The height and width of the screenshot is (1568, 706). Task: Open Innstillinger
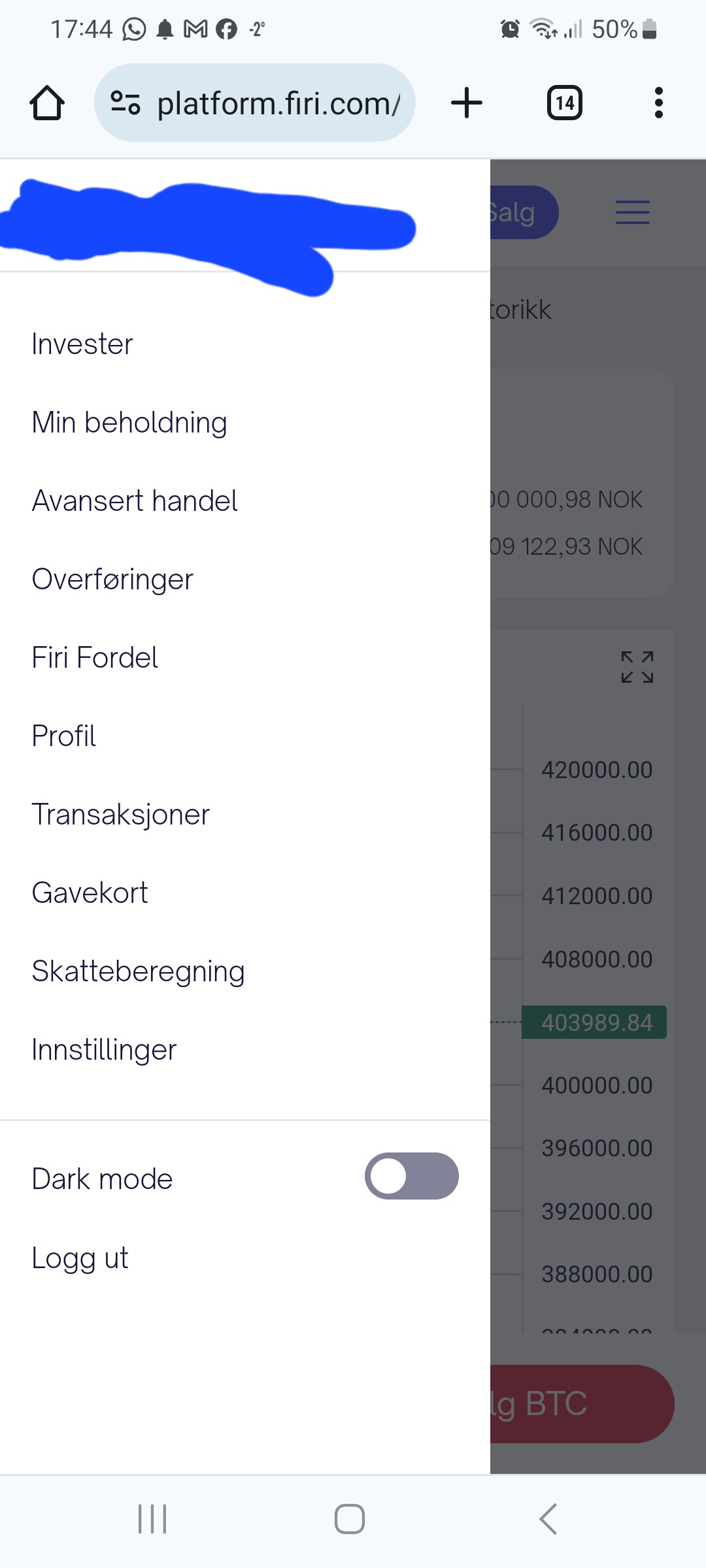(x=105, y=1050)
